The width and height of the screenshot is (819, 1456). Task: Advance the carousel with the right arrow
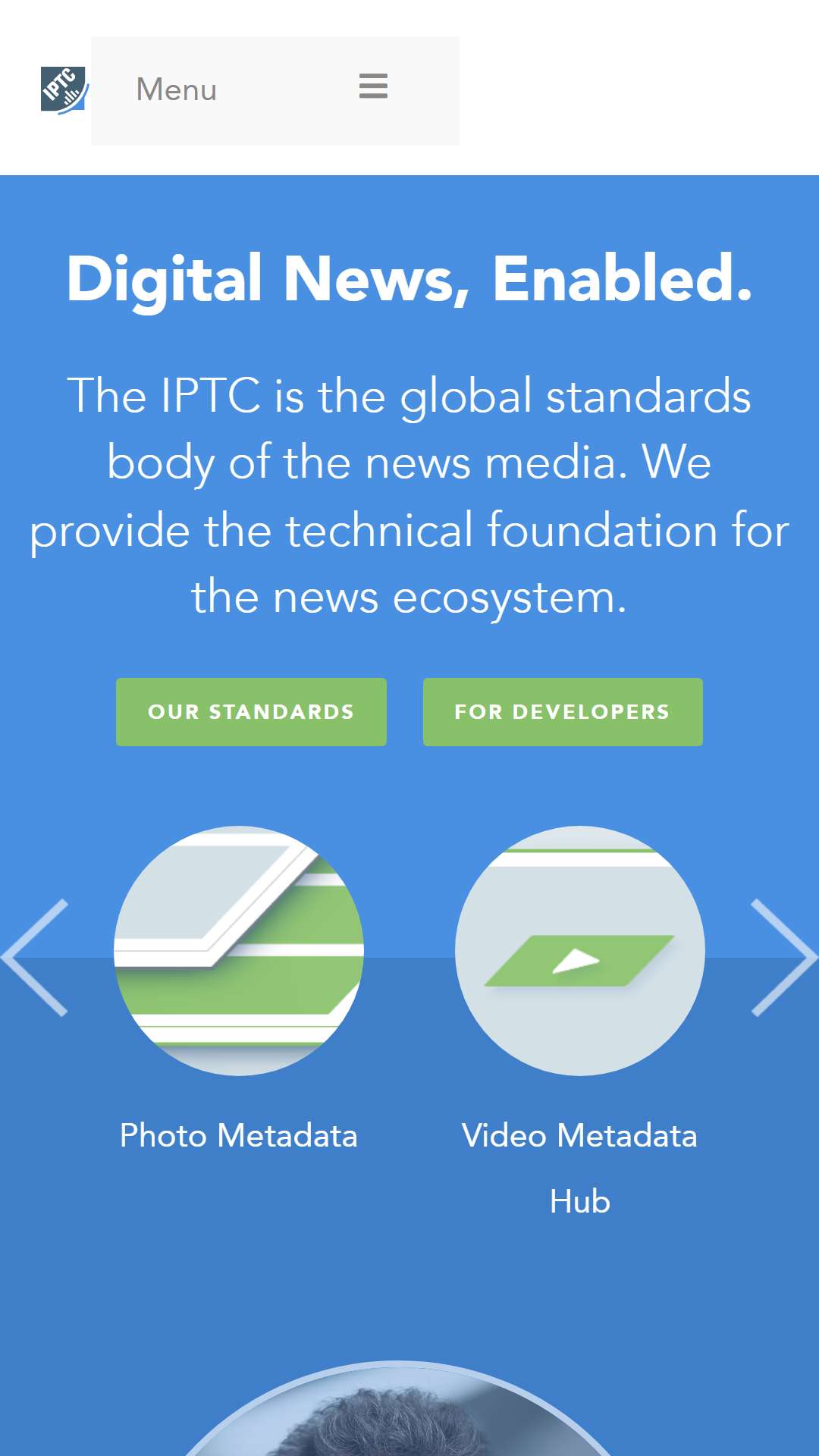784,958
